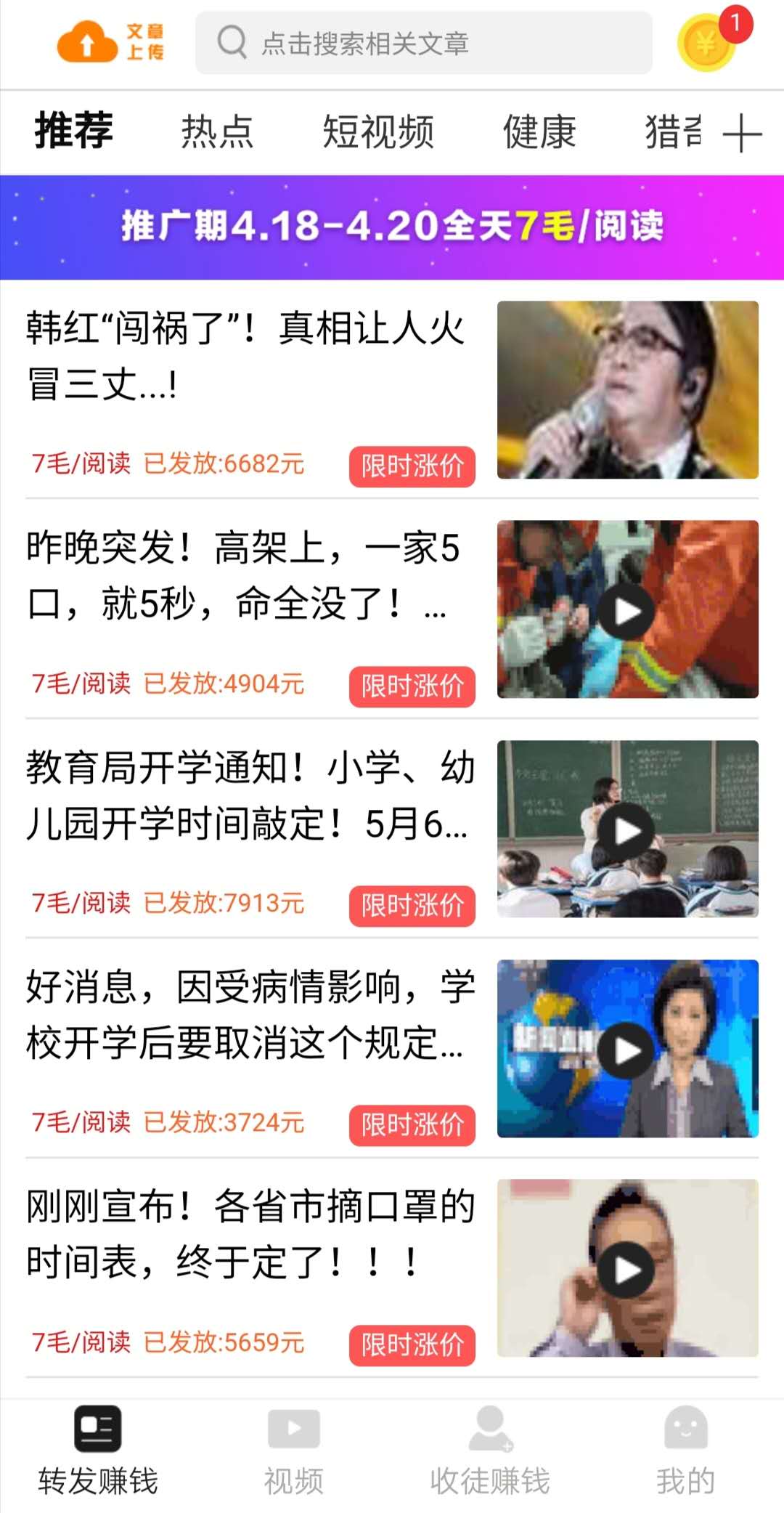The width and height of the screenshot is (784, 1513).
Task: Add more channels with the plus icon
Action: [x=742, y=133]
